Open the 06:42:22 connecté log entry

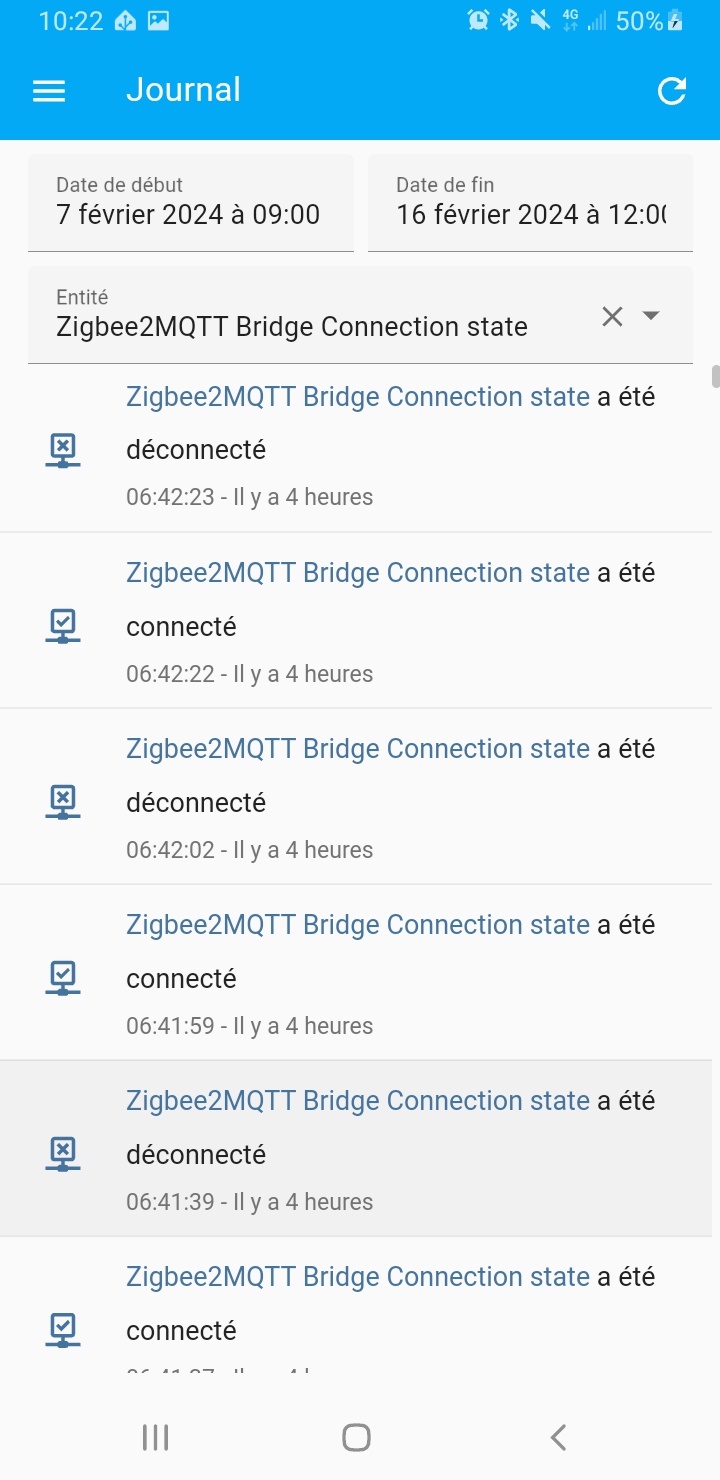[360, 621]
